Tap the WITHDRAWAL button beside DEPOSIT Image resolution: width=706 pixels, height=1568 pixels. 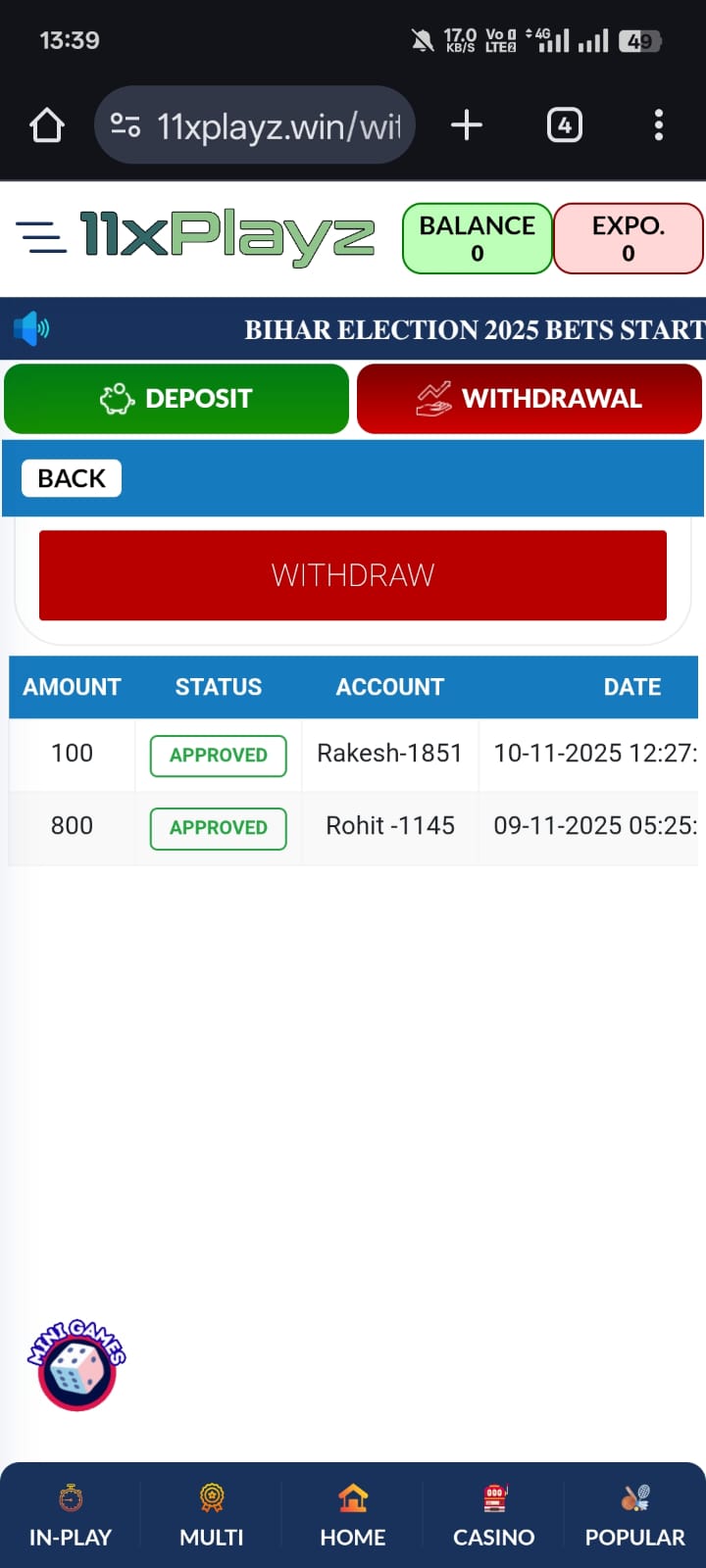point(529,399)
